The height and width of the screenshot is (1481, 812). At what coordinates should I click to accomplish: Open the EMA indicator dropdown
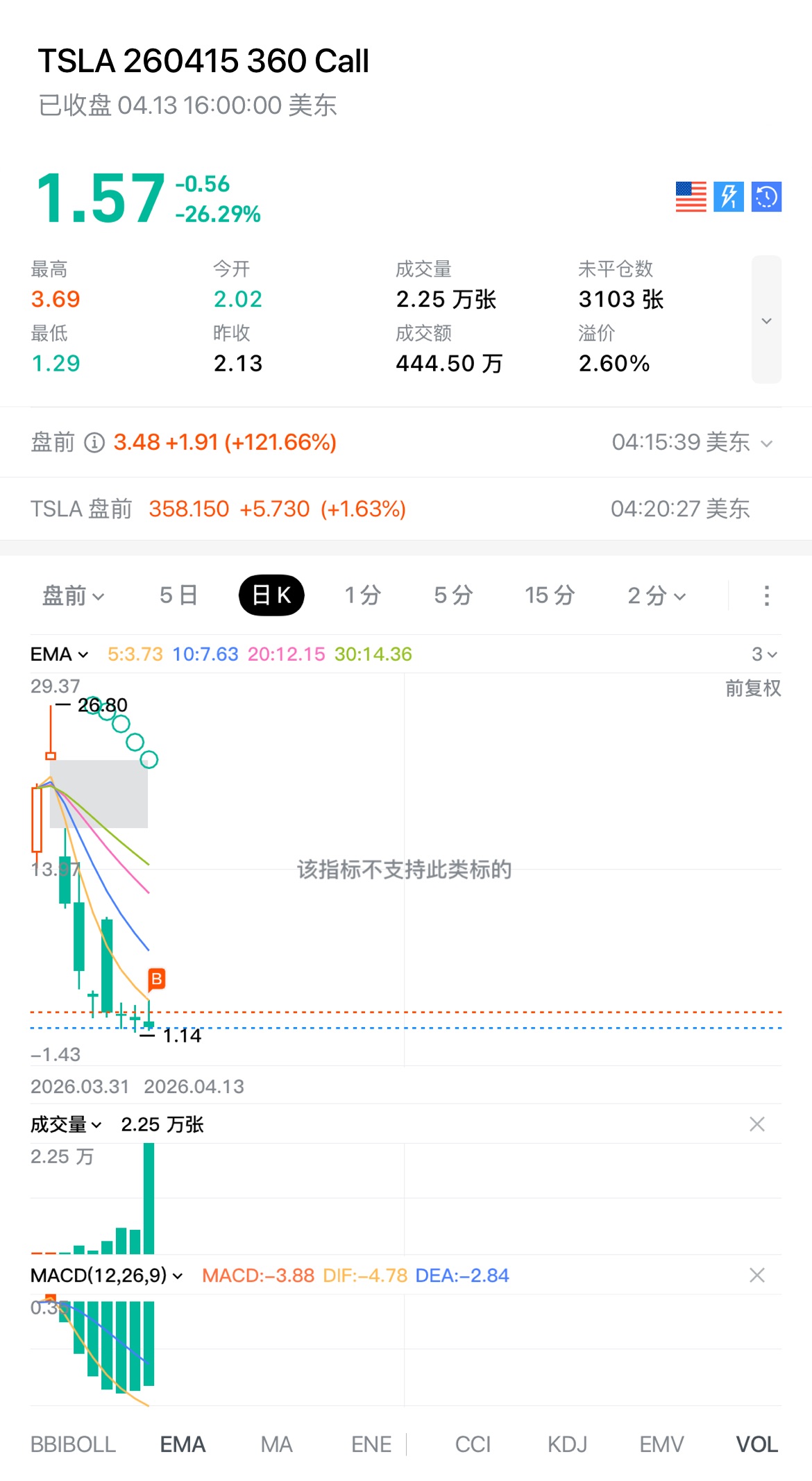(x=60, y=654)
